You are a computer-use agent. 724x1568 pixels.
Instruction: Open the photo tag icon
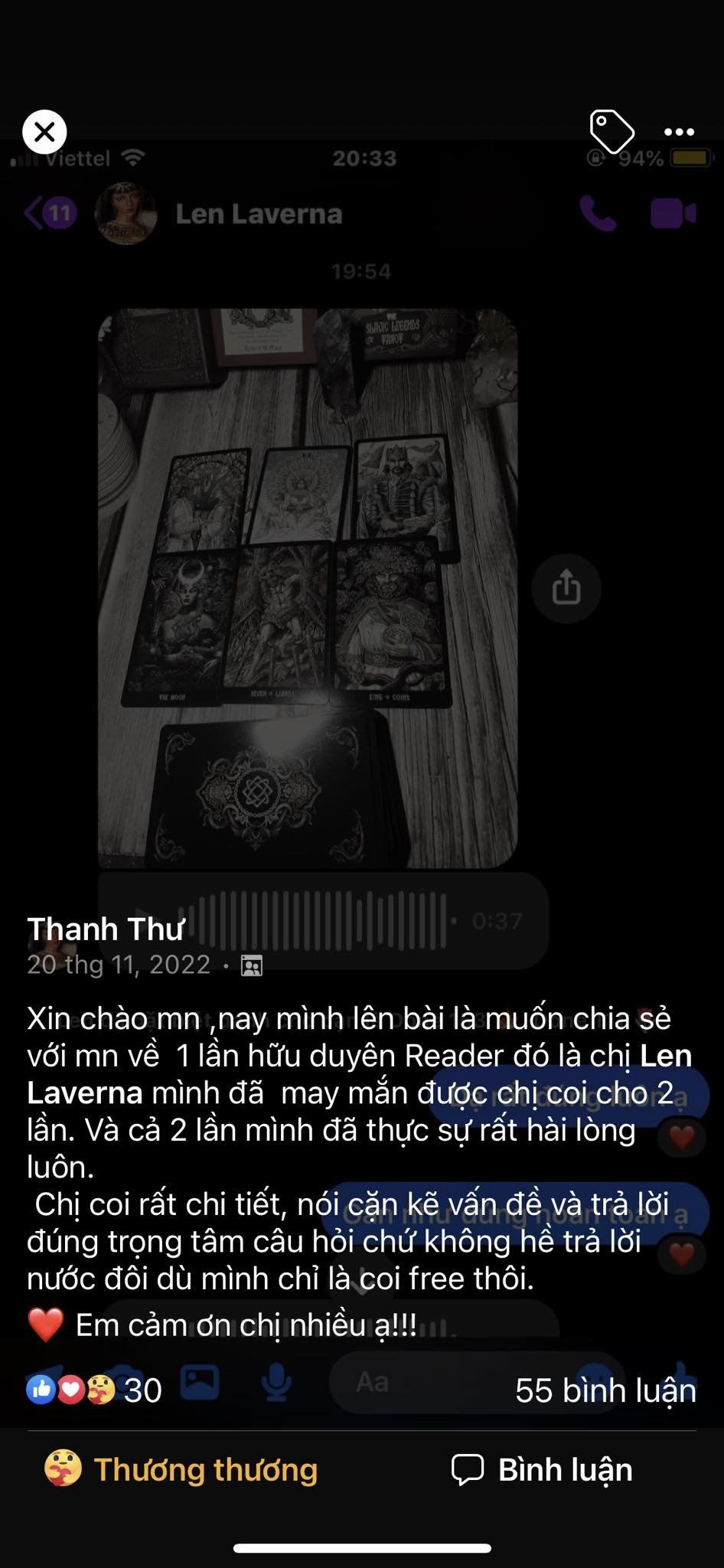pyautogui.click(x=611, y=132)
